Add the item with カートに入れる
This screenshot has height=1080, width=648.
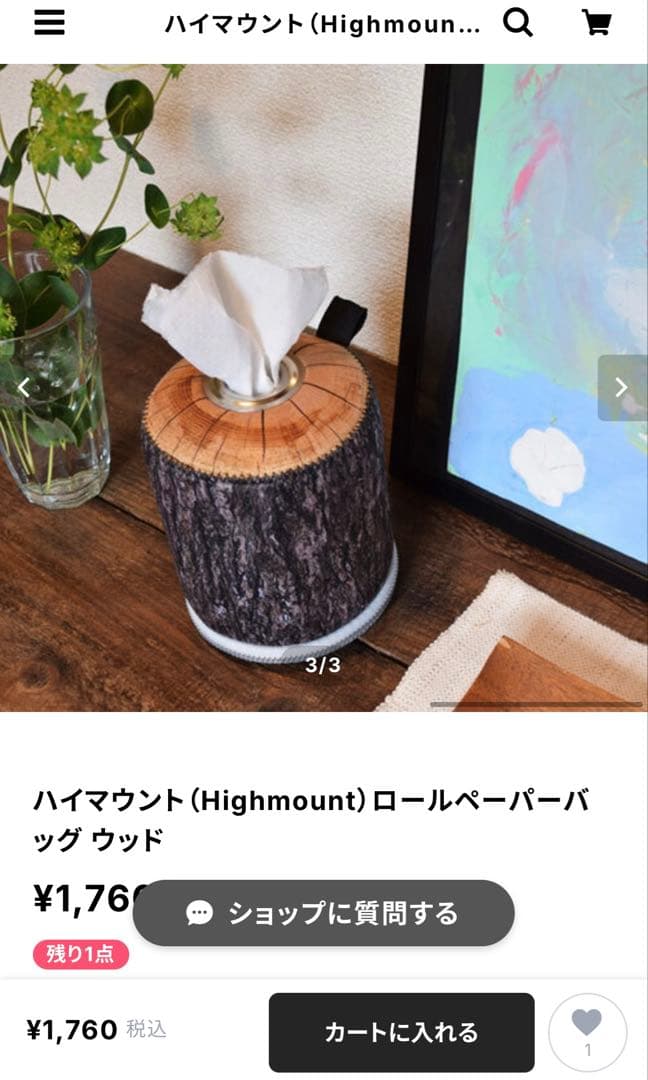coord(401,1032)
